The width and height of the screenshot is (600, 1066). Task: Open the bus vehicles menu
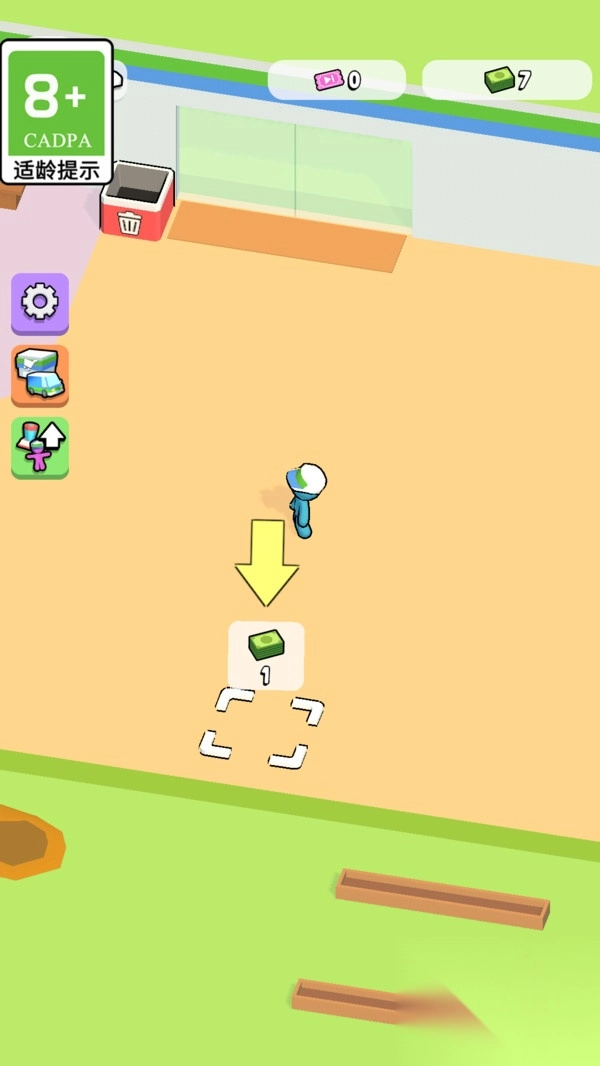pos(40,374)
